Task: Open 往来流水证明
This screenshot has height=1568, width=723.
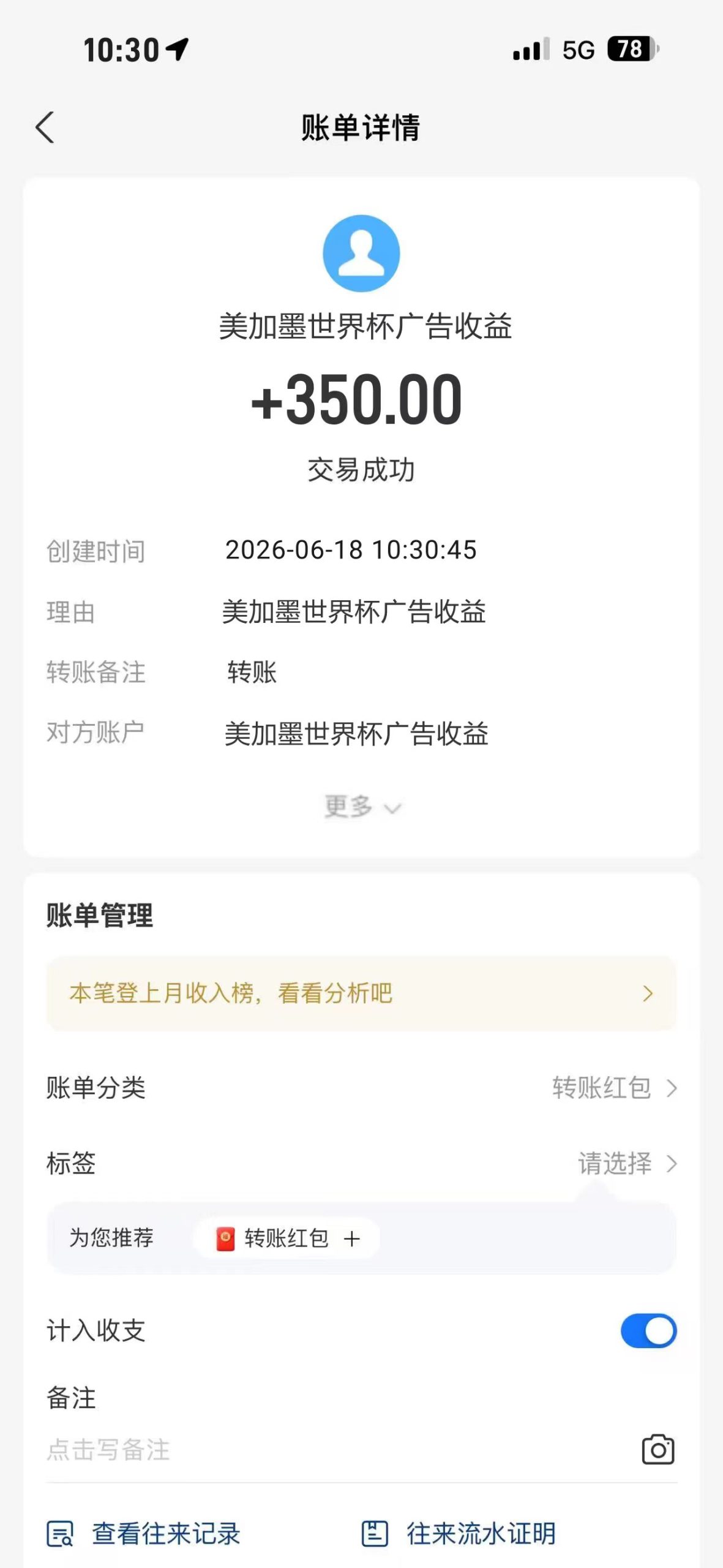Action: click(459, 1534)
